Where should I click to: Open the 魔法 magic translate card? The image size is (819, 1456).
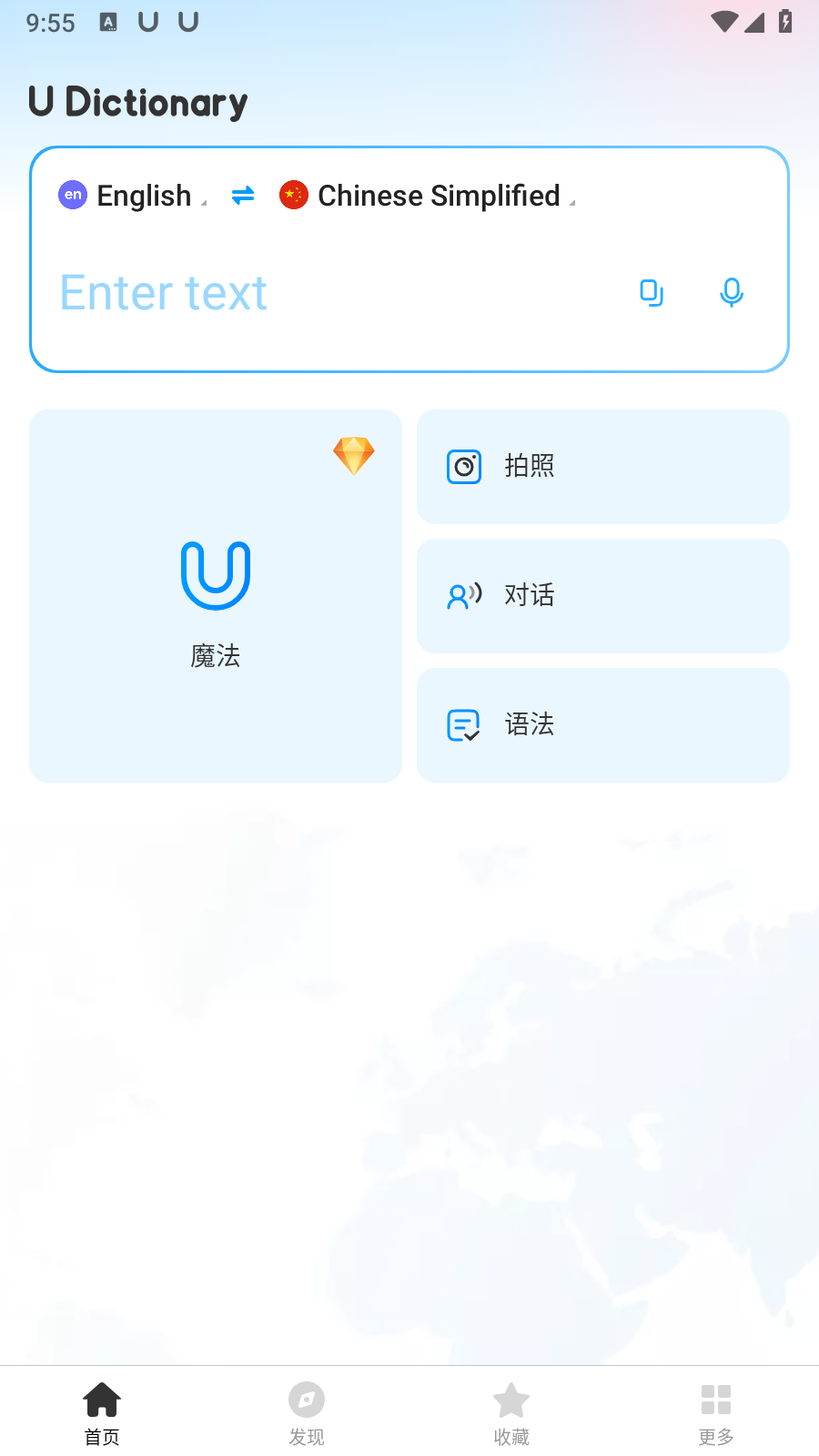[x=216, y=596]
